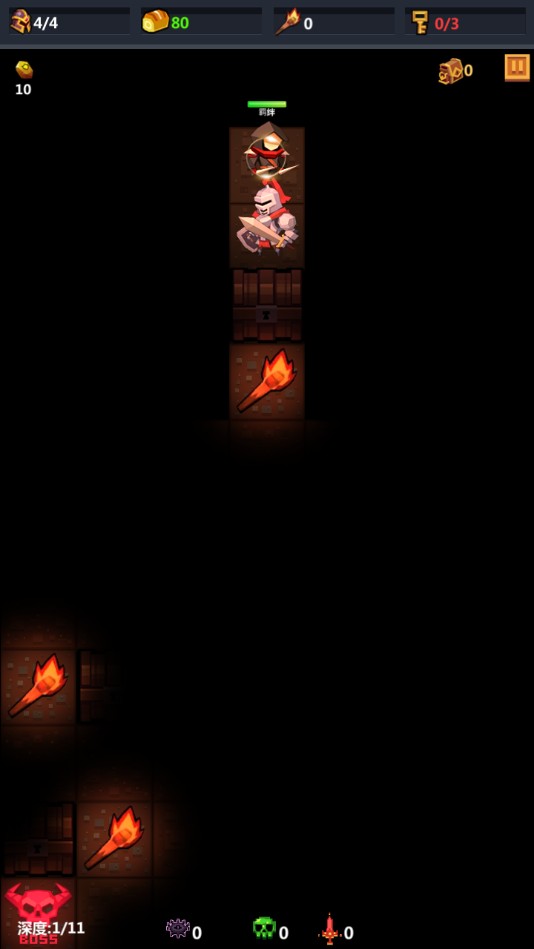The width and height of the screenshot is (534, 949).
Task: Tap the red BOSS skull icon
Action: tap(38, 905)
